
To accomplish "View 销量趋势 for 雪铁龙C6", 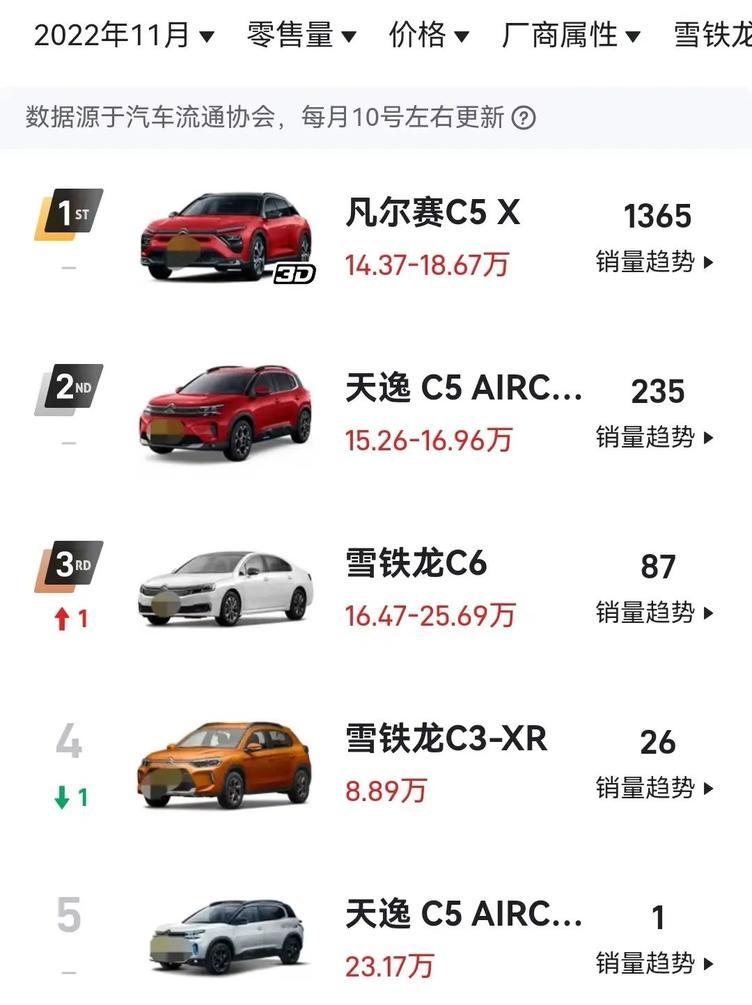I will (656, 612).
